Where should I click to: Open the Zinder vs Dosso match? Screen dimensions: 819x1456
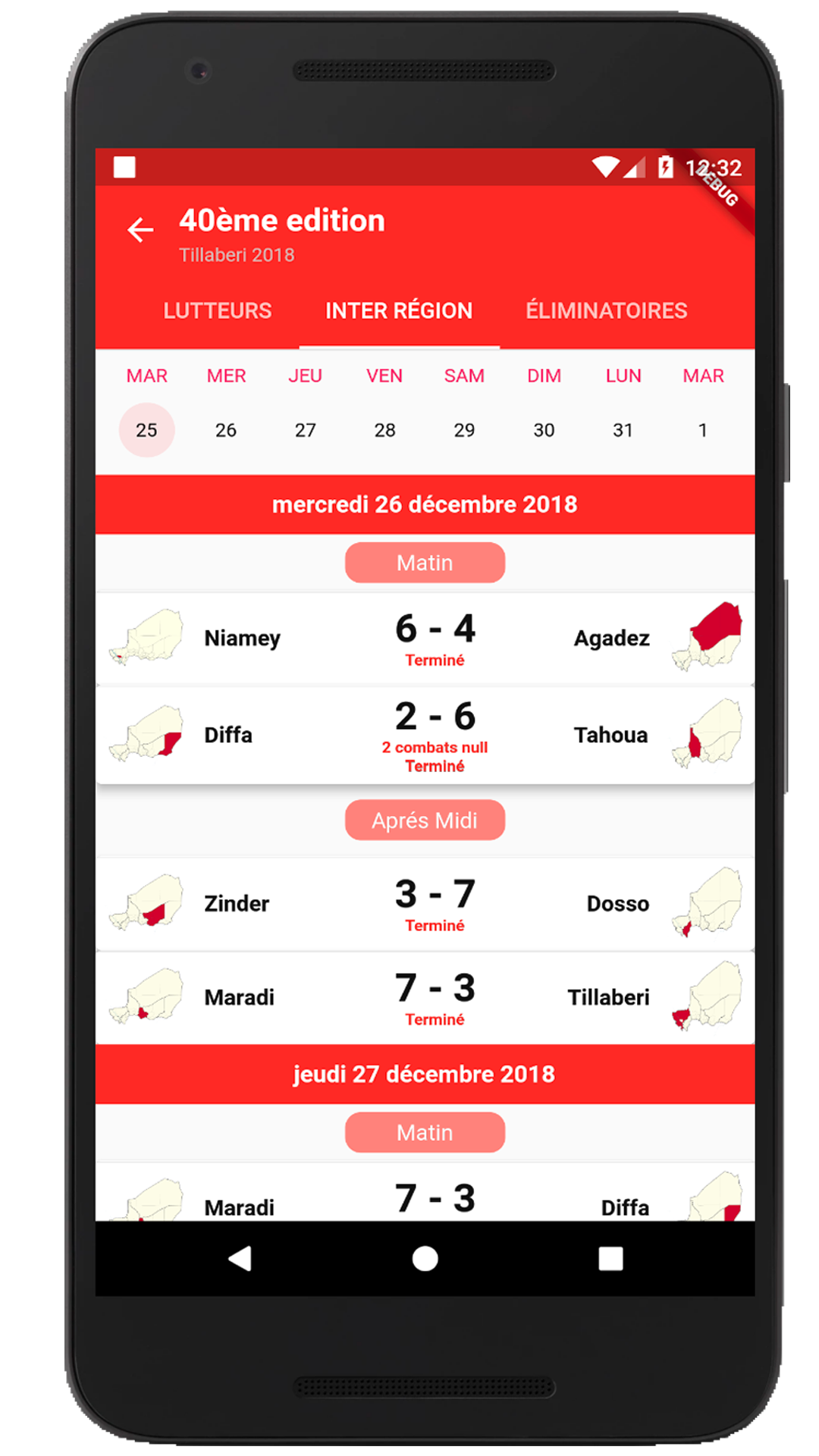425,904
